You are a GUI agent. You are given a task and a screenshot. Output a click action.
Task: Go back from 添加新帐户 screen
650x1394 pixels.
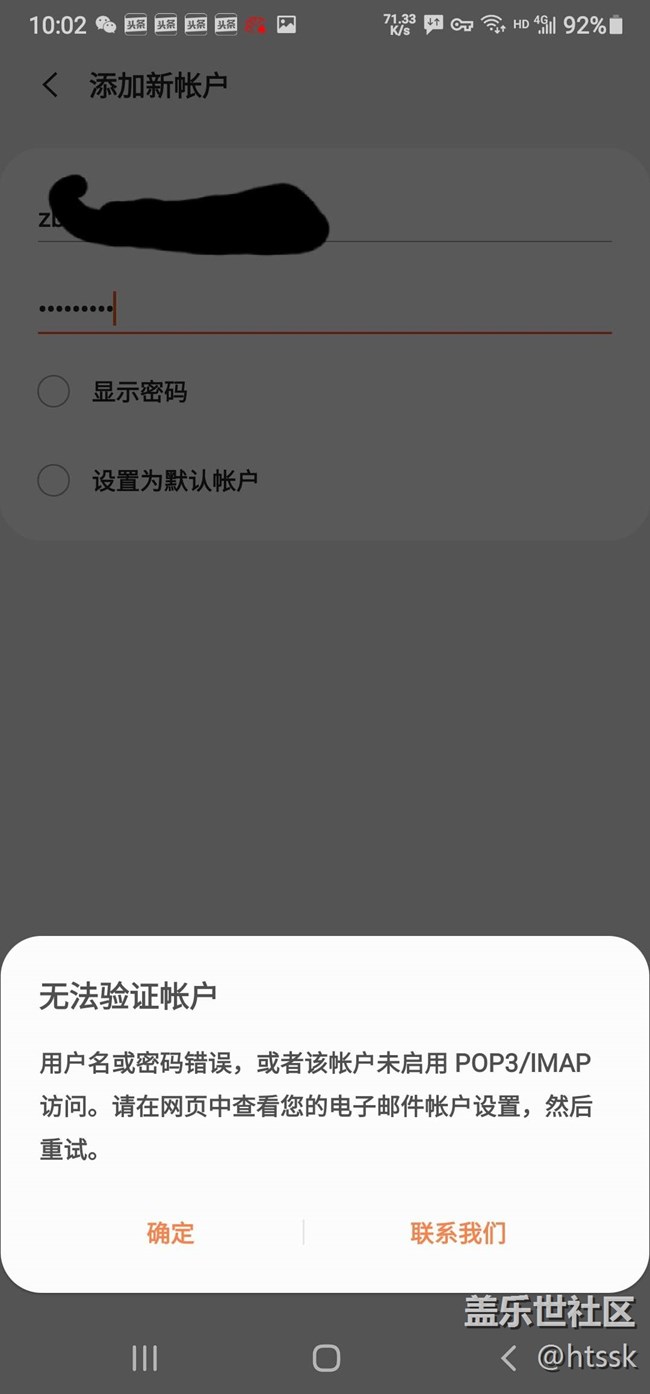(50, 85)
